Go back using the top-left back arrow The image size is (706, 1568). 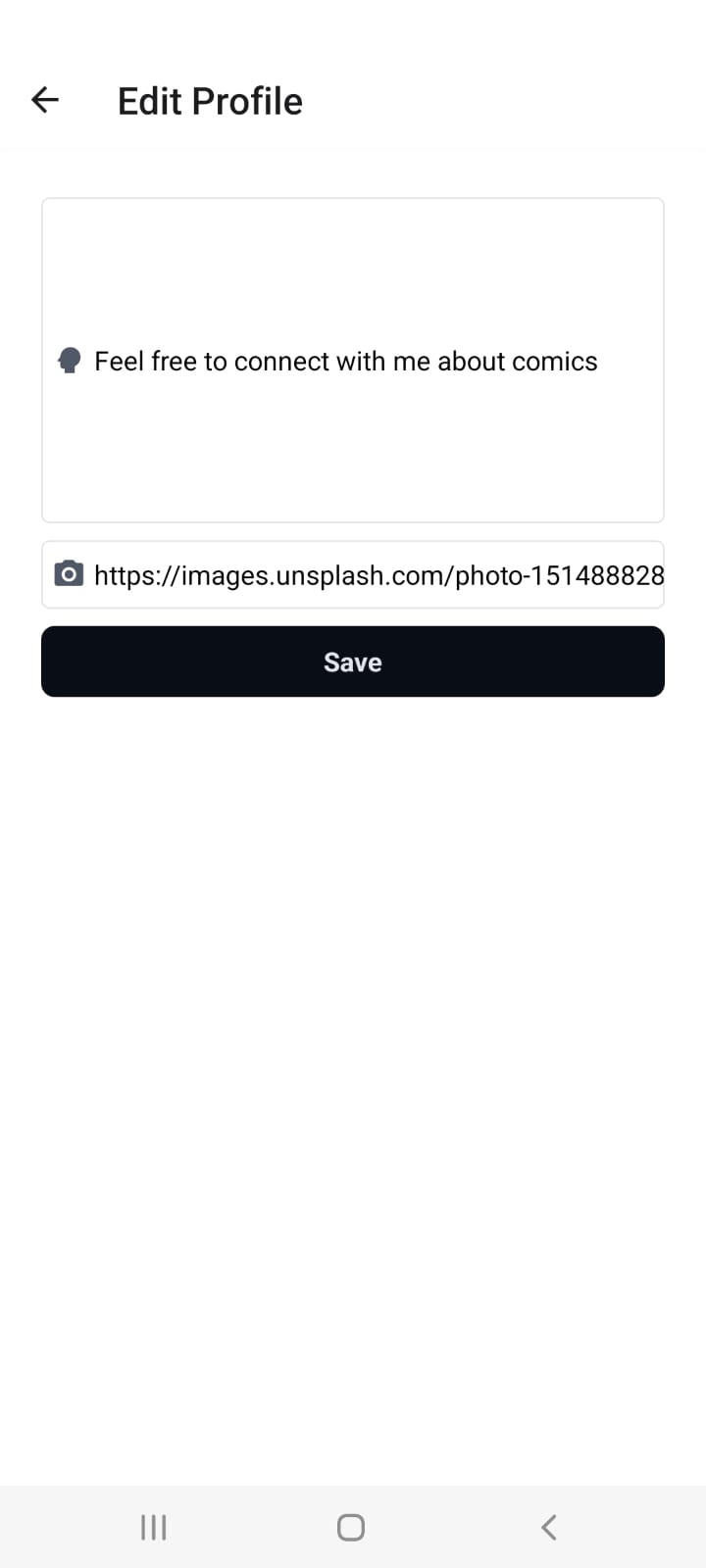point(45,100)
